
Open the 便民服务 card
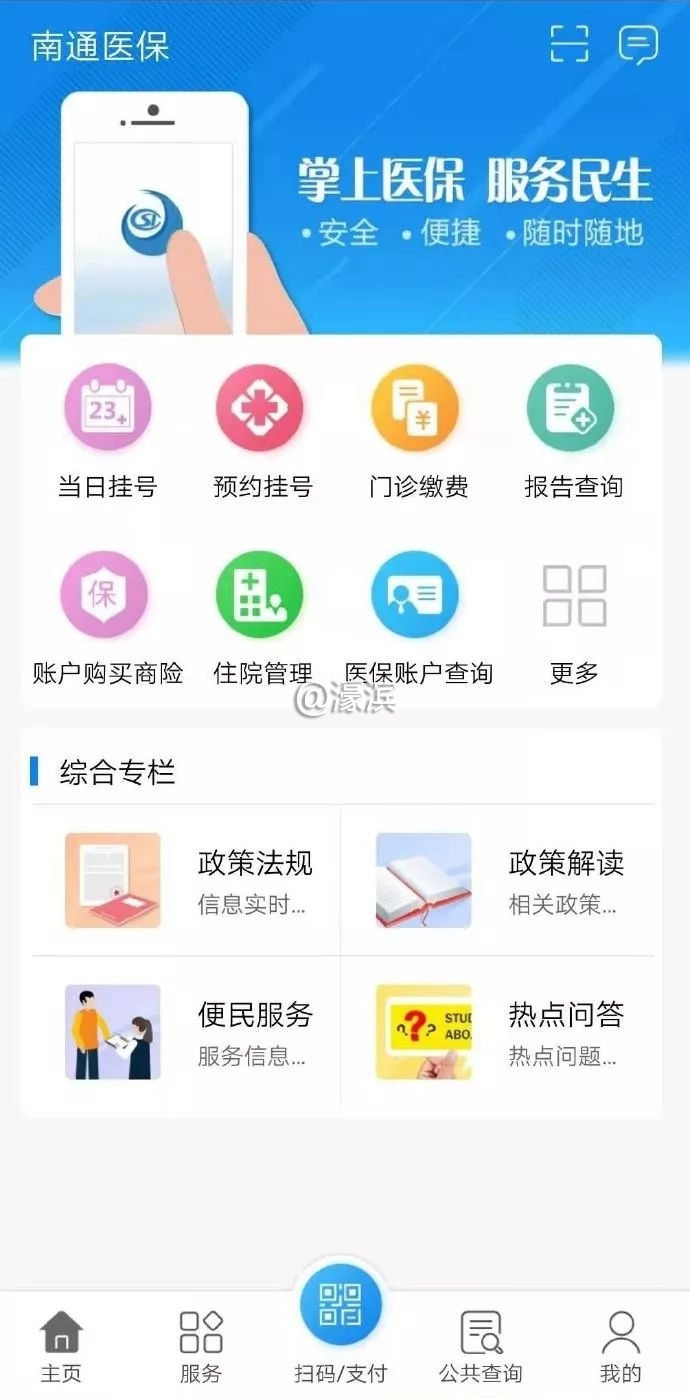coord(187,1031)
